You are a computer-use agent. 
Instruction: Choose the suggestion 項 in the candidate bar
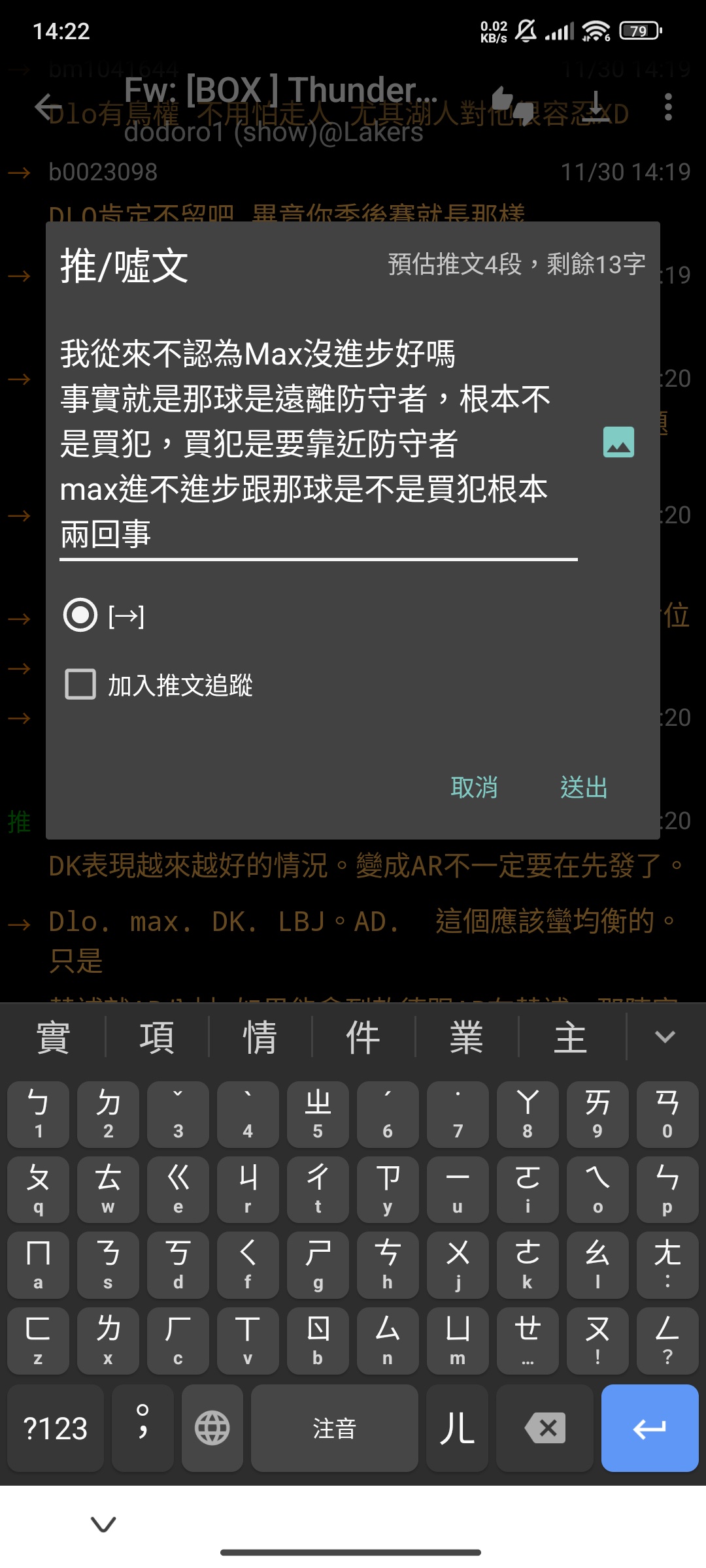point(156,1037)
